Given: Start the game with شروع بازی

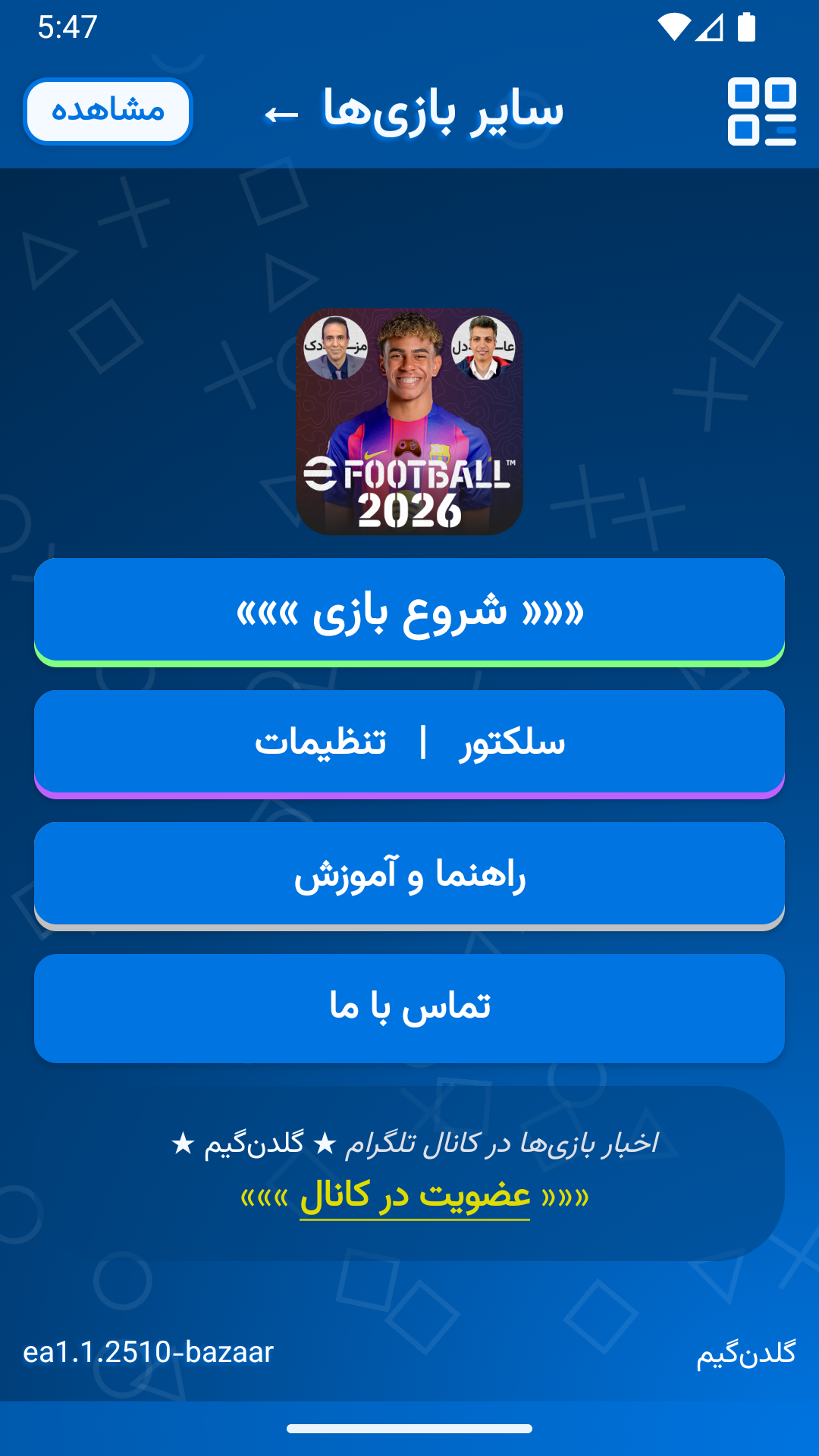Looking at the screenshot, I should point(409,611).
